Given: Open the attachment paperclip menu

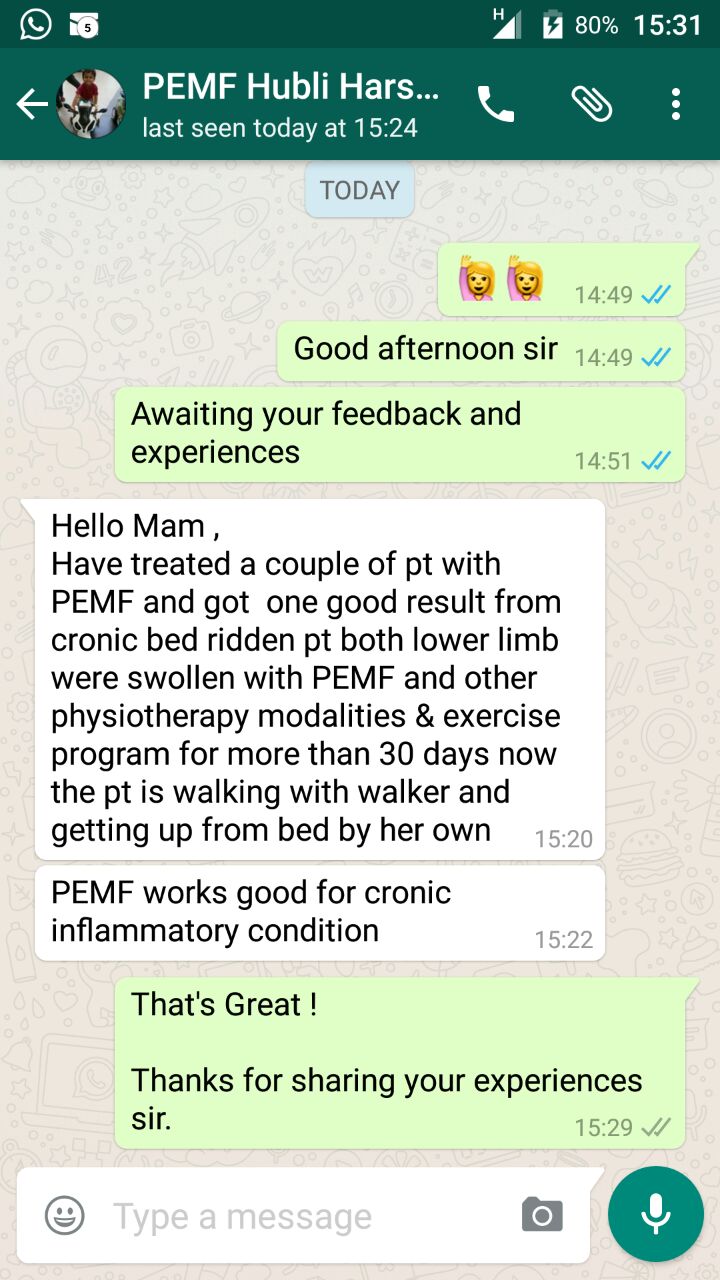Looking at the screenshot, I should pos(592,104).
